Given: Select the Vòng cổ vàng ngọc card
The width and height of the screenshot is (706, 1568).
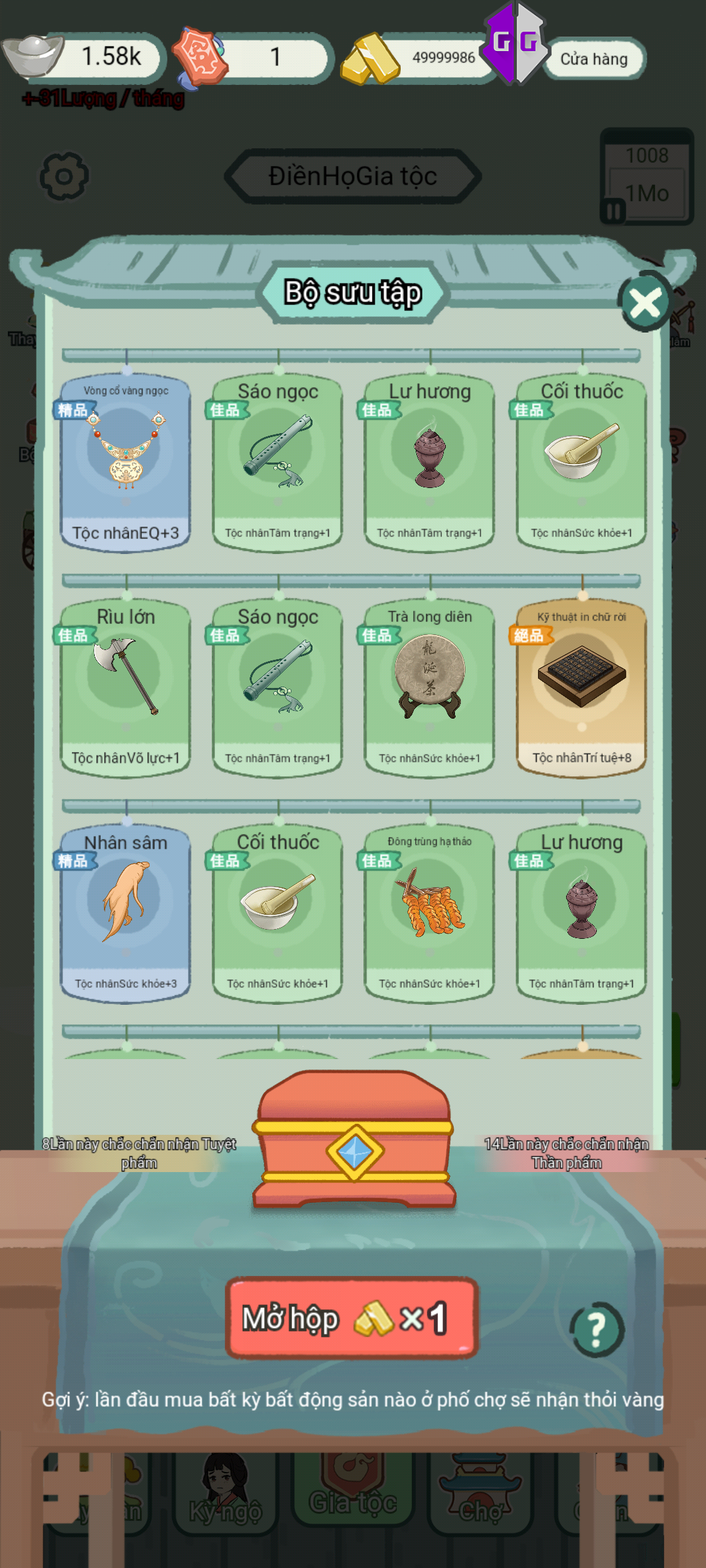Looking at the screenshot, I should pyautogui.click(x=126, y=462).
